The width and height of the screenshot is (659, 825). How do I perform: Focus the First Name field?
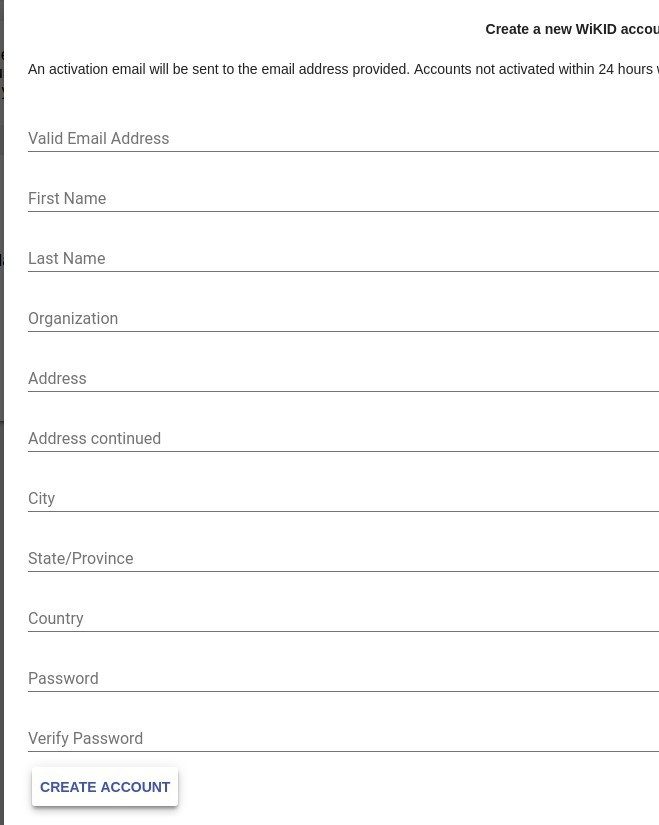click(x=342, y=198)
